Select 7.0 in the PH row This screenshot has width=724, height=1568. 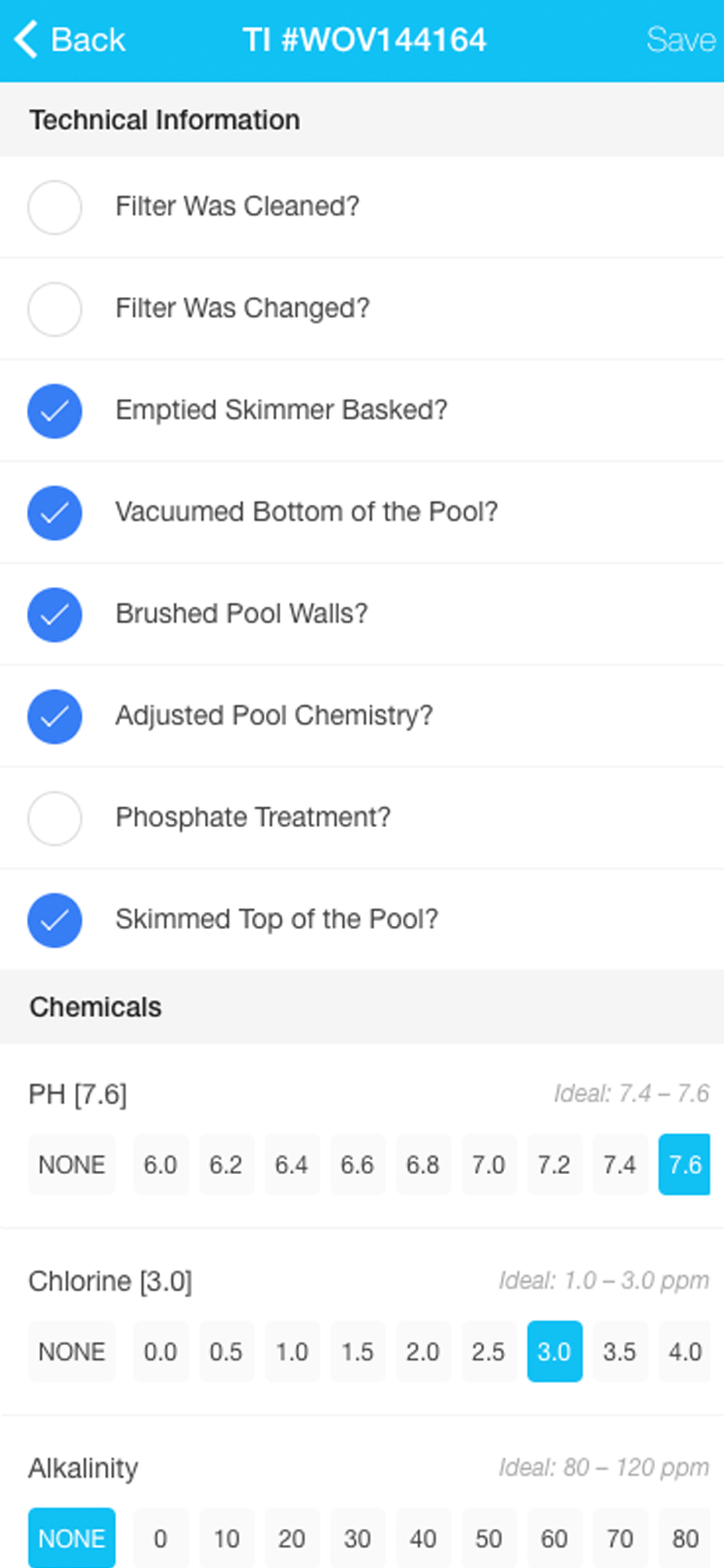click(x=488, y=1164)
